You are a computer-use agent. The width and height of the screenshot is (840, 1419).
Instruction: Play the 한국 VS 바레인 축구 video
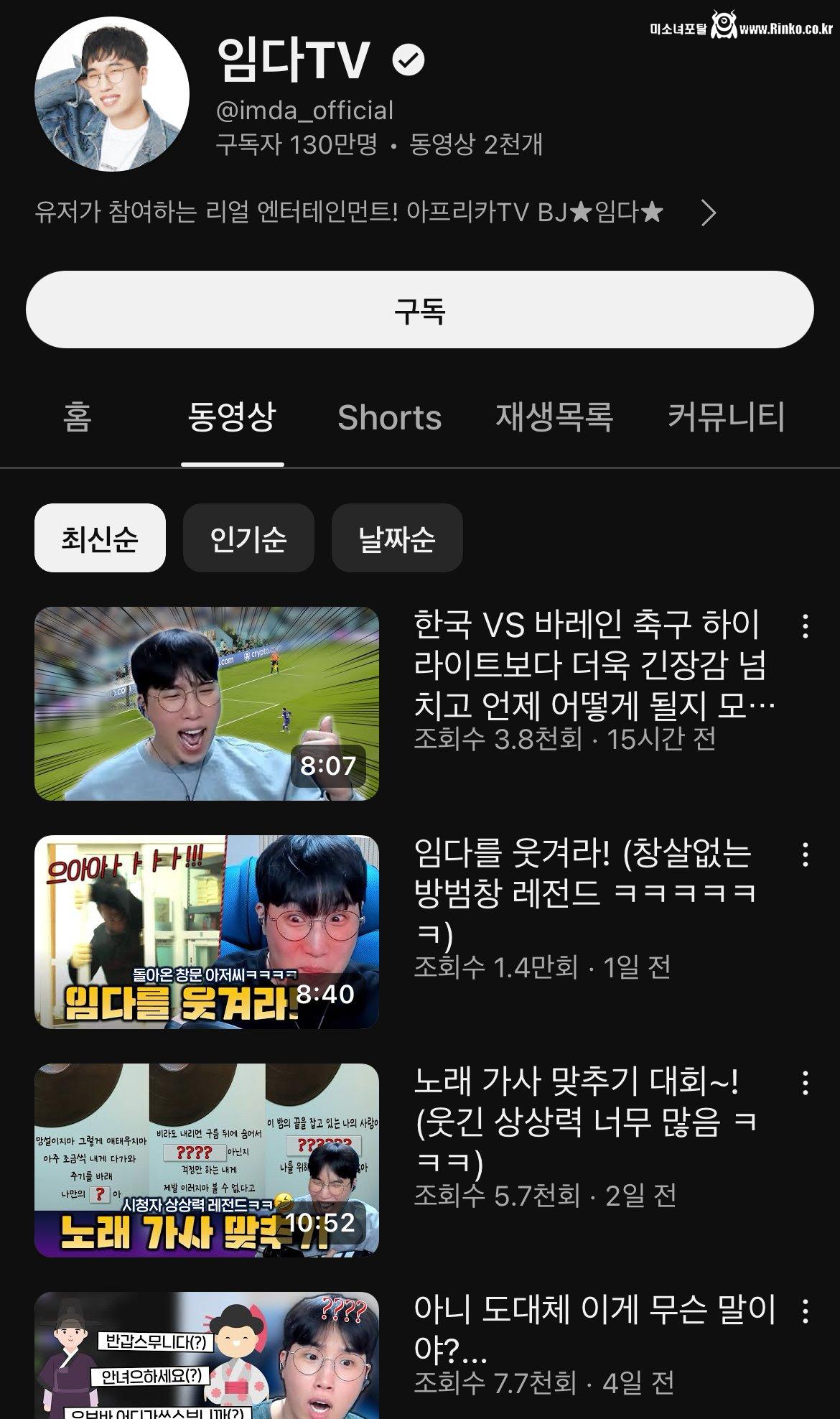[x=207, y=704]
